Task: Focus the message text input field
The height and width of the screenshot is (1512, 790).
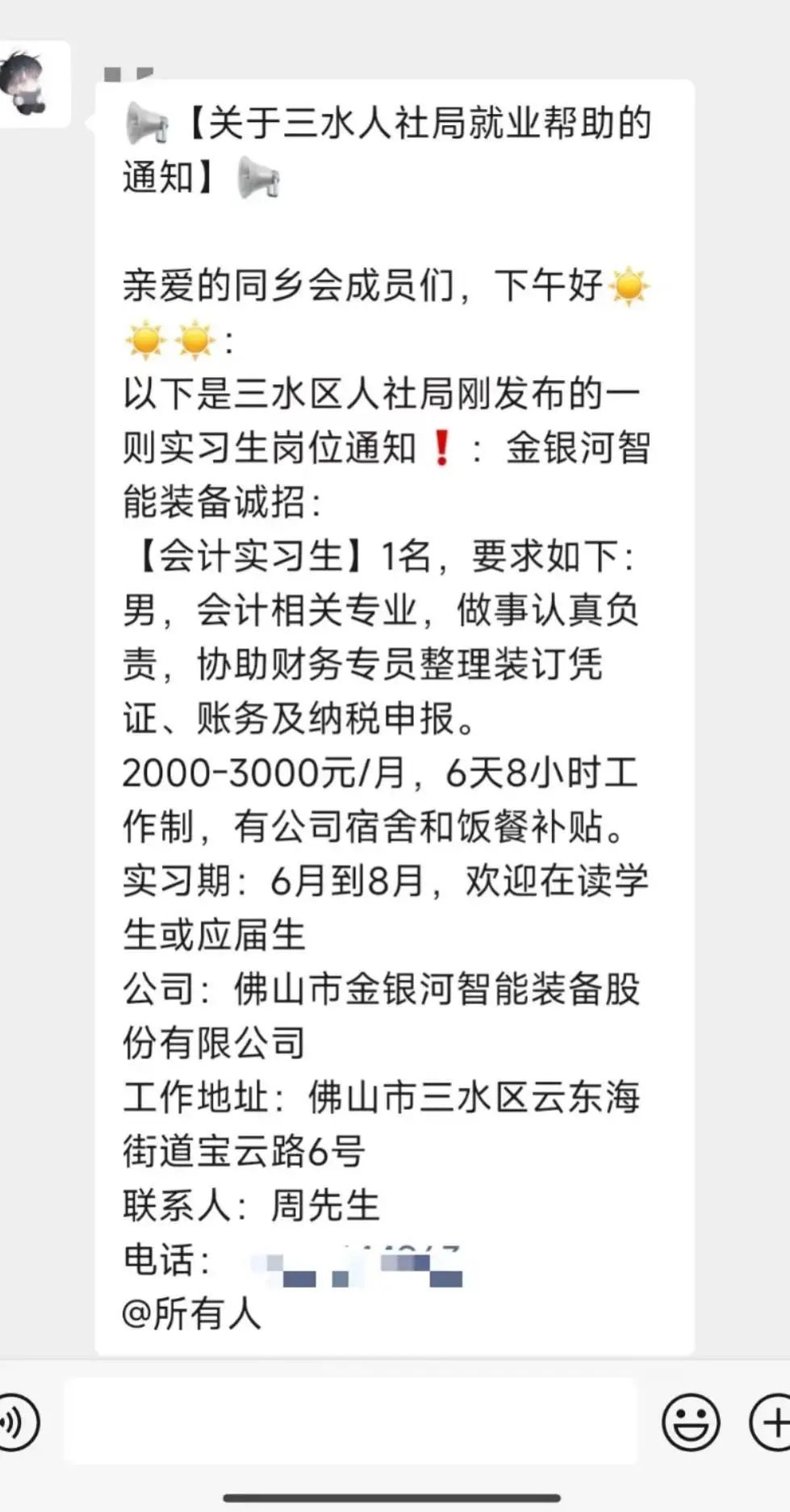Action: 351,1422
